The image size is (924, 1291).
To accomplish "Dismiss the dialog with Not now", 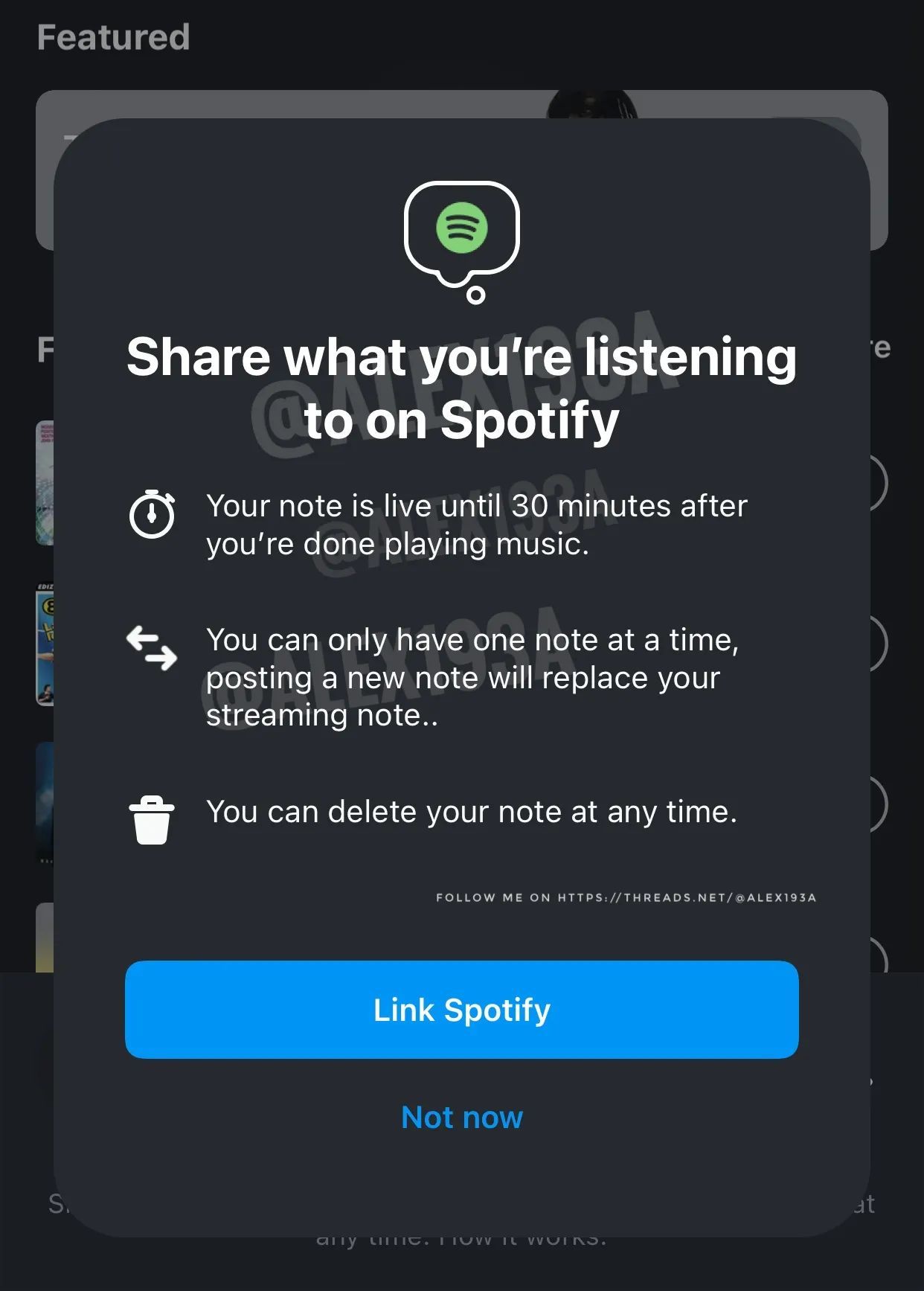I will tap(462, 1117).
